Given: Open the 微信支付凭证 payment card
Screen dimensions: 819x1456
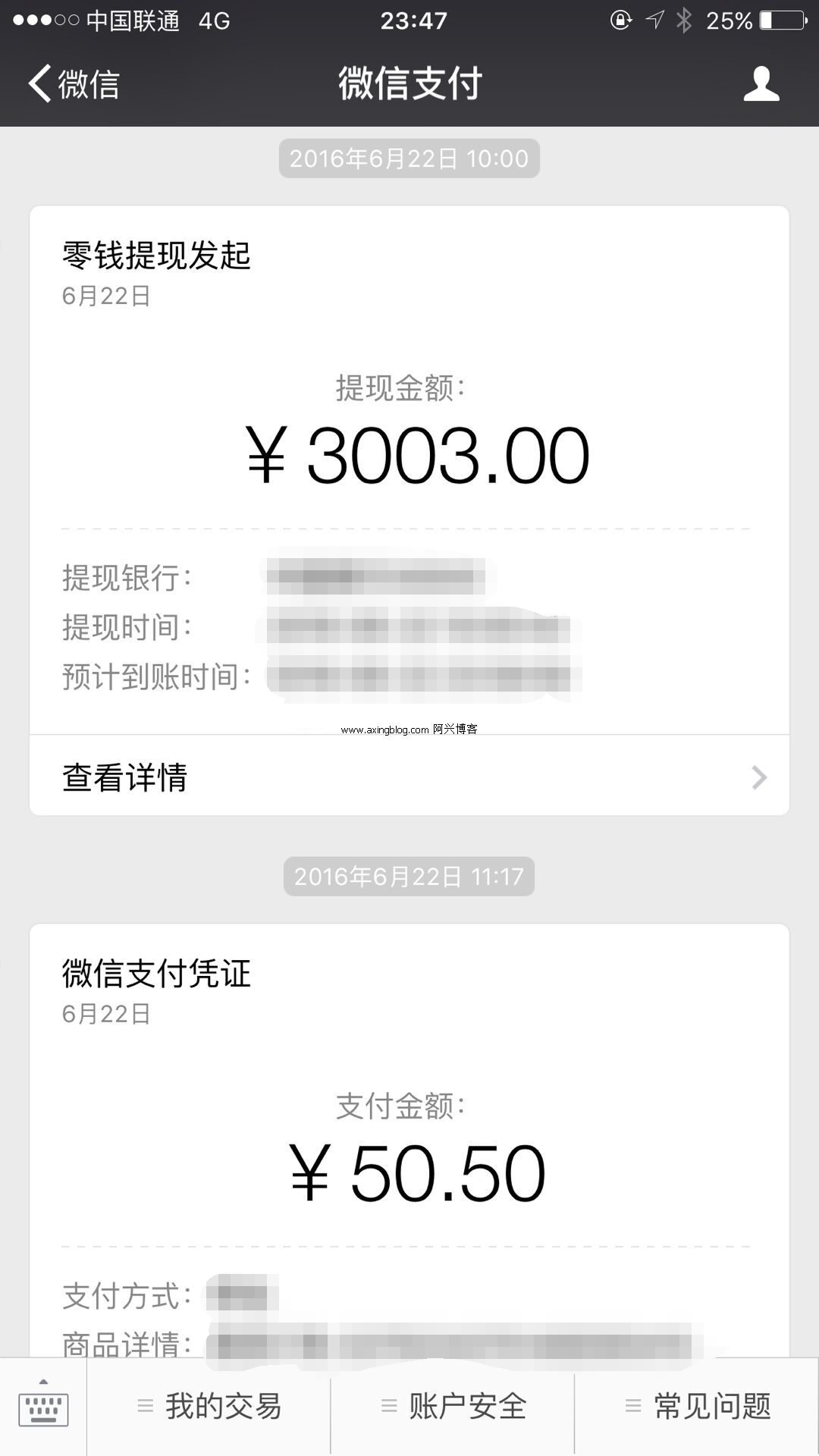Looking at the screenshot, I should [409, 1141].
